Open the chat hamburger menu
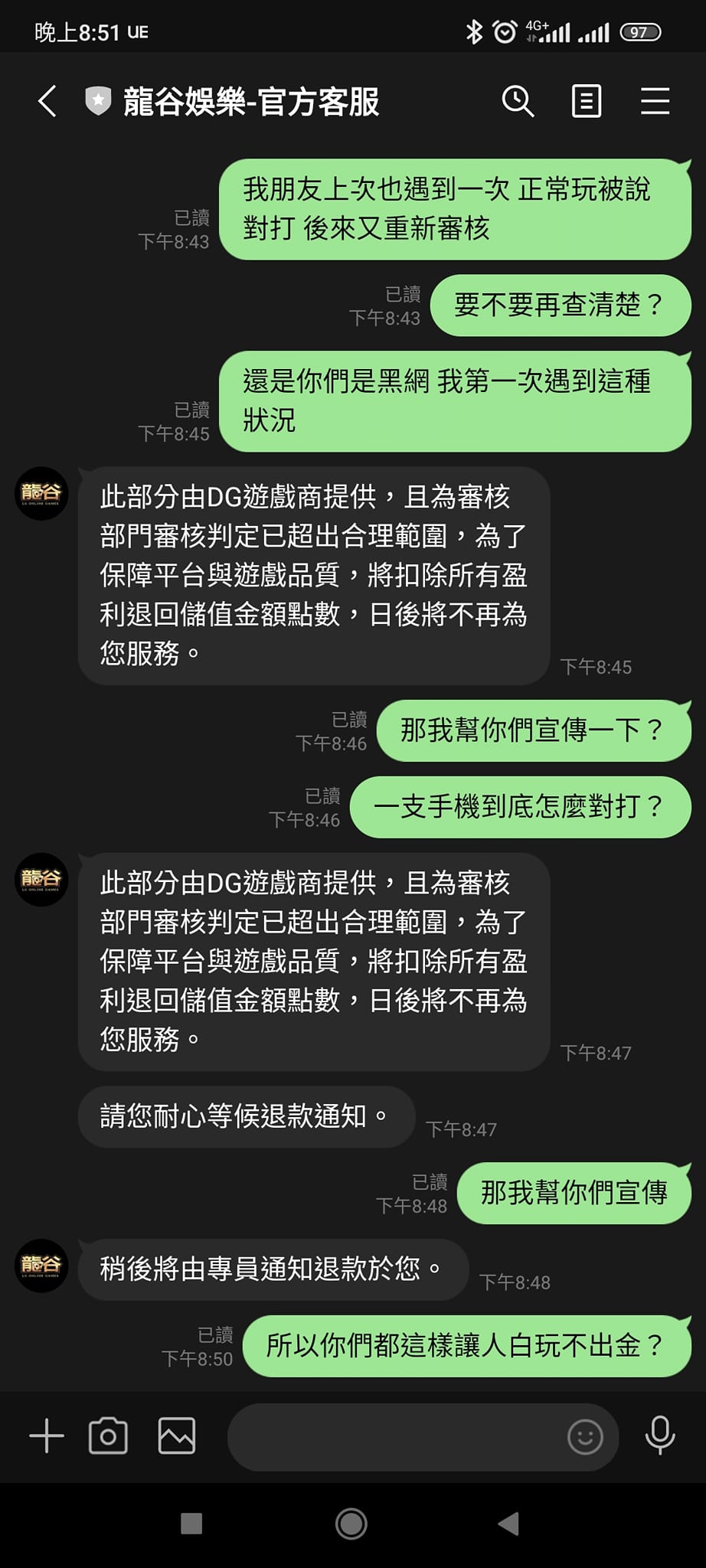The height and width of the screenshot is (1568, 706). (655, 101)
